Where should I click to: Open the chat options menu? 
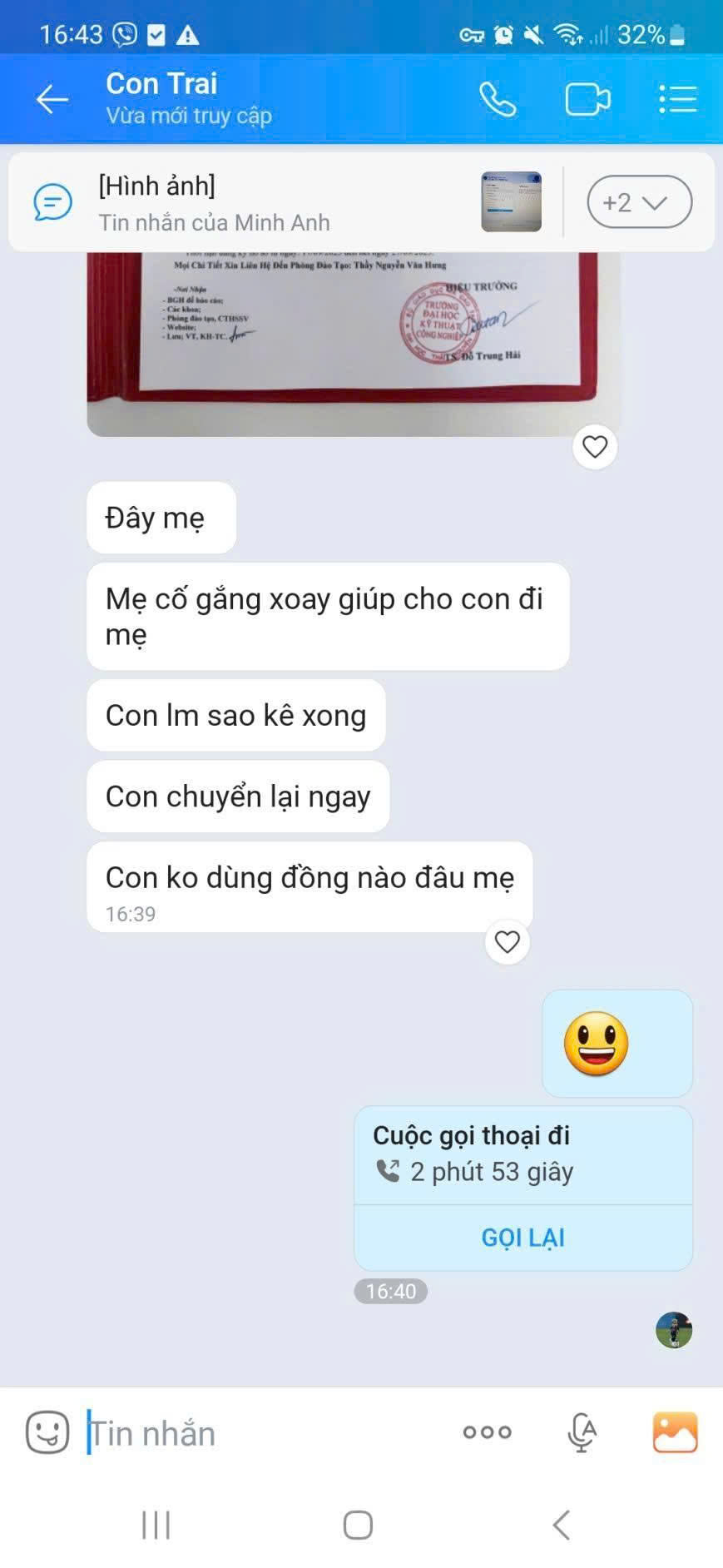(677, 99)
